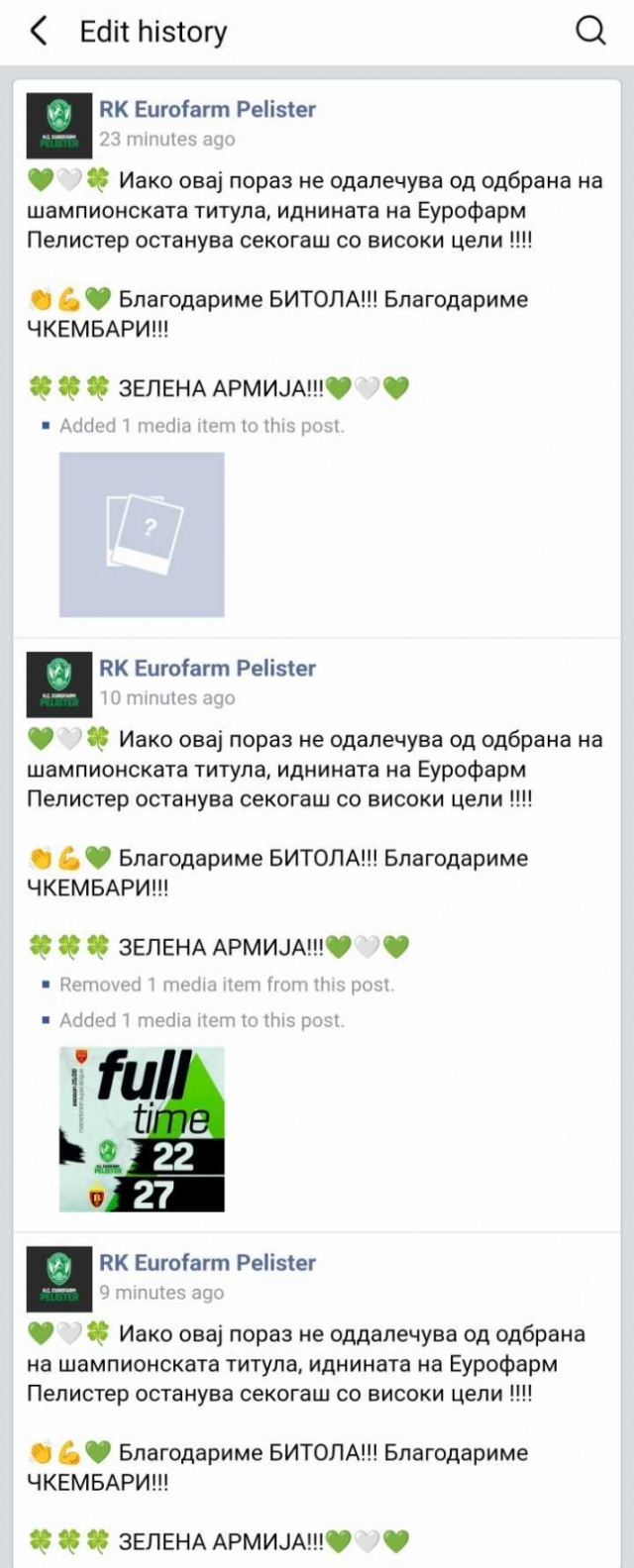634x1568 pixels.
Task: Tap the profile picture on the 9-minutes-ago edit
Action: [x=59, y=1279]
